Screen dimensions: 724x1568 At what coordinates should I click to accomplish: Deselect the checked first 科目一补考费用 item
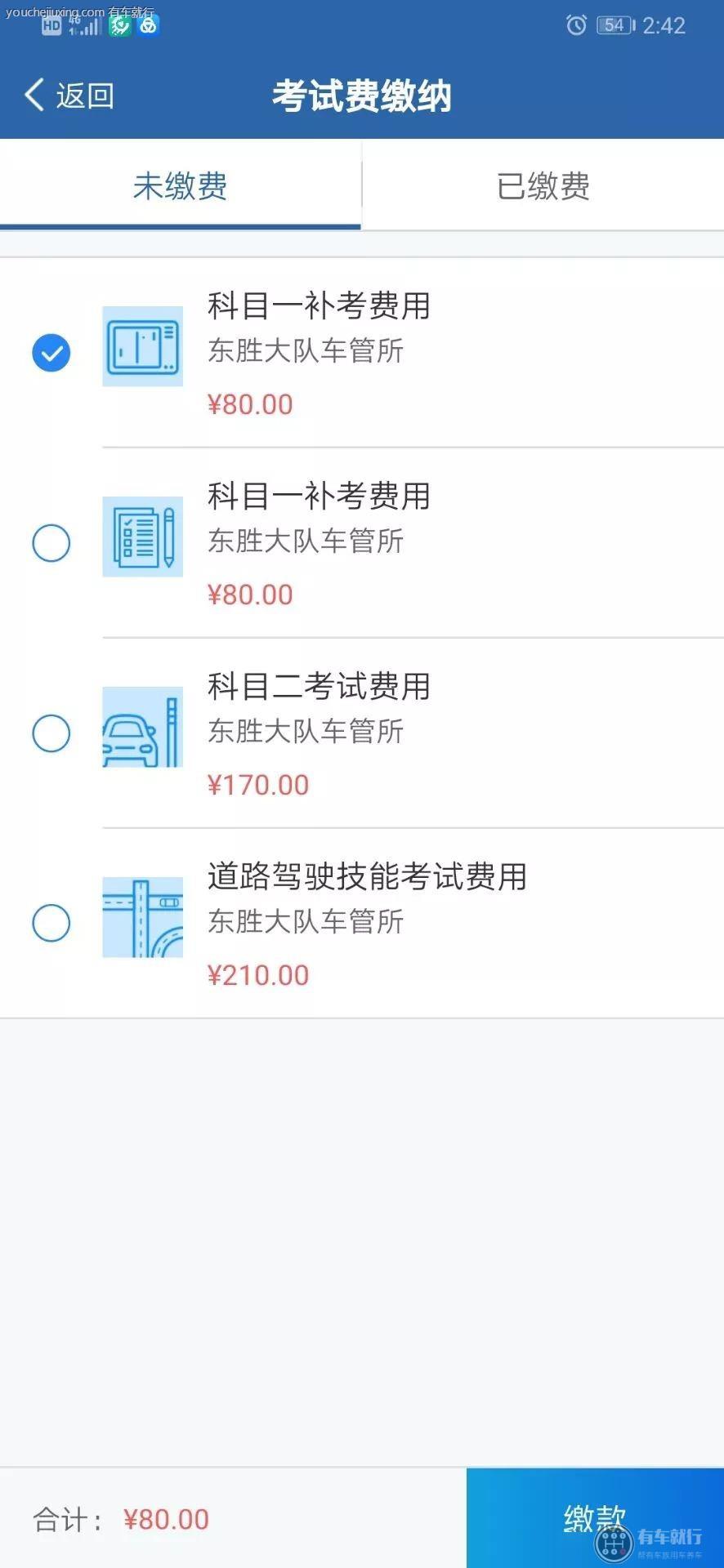click(51, 352)
